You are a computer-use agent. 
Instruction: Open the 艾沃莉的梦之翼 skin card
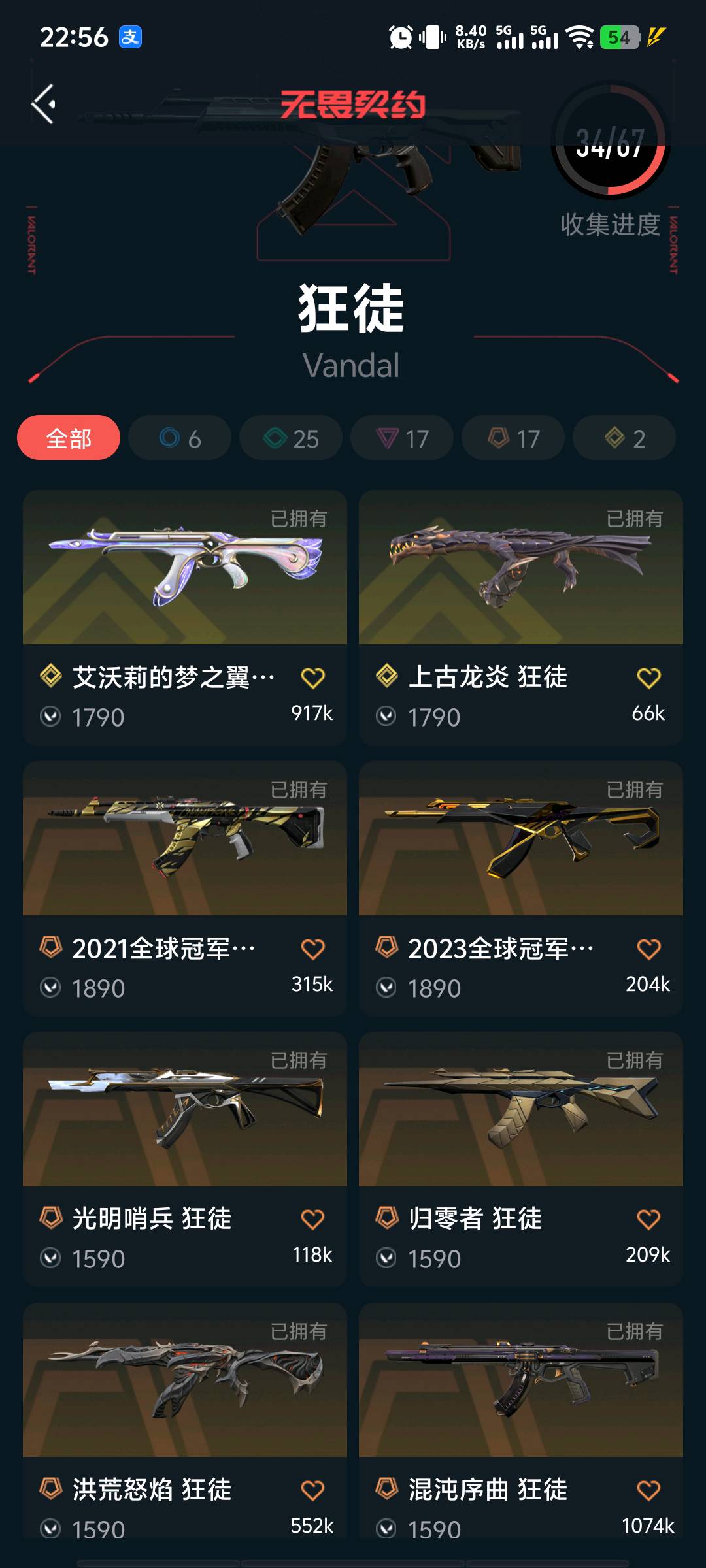(x=185, y=568)
